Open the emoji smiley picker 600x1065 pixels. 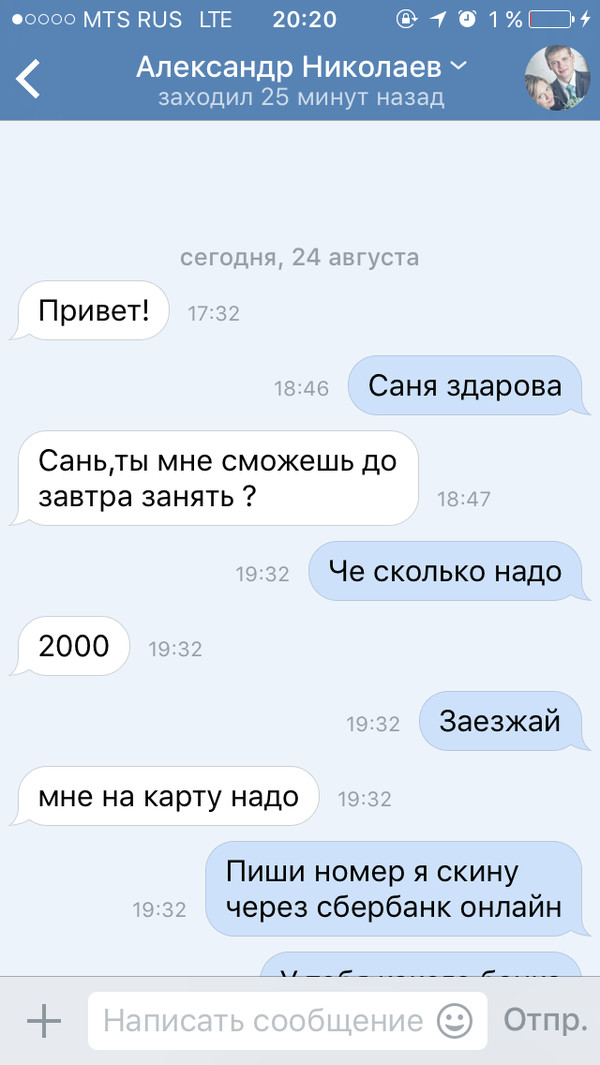click(x=455, y=1021)
